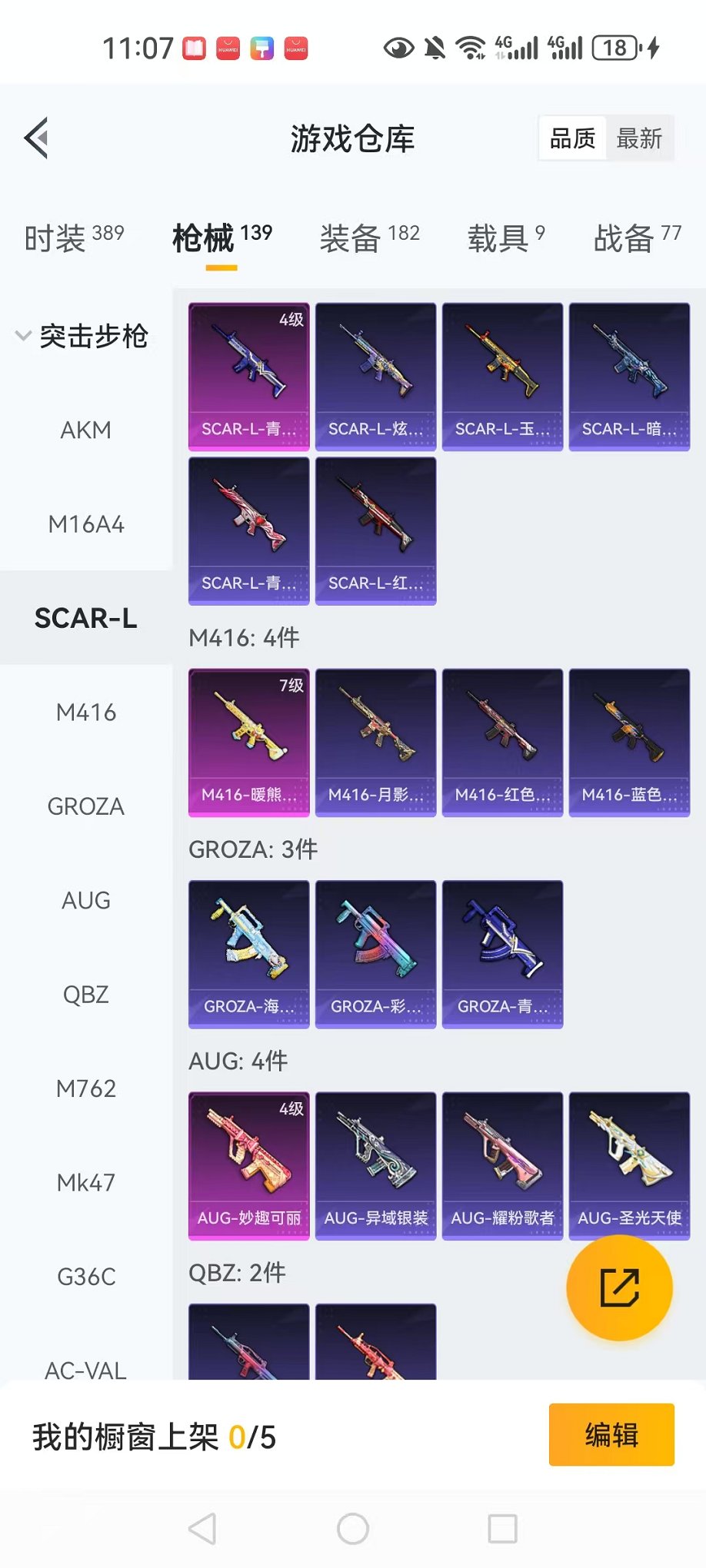Select M762 in the weapon sidebar
This screenshot has height=1568, width=706.
pyautogui.click(x=85, y=1088)
